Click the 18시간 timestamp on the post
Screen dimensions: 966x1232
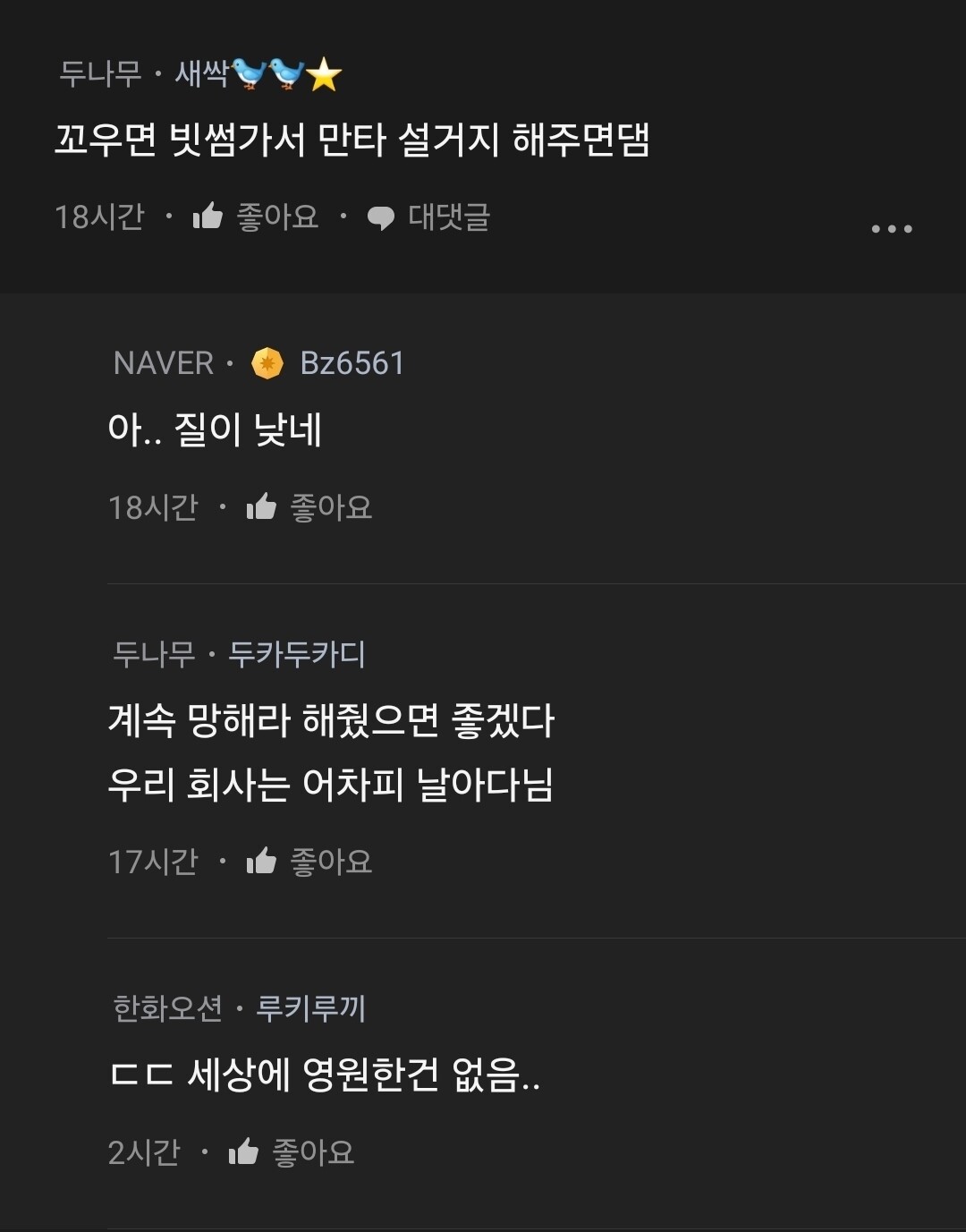click(100, 217)
